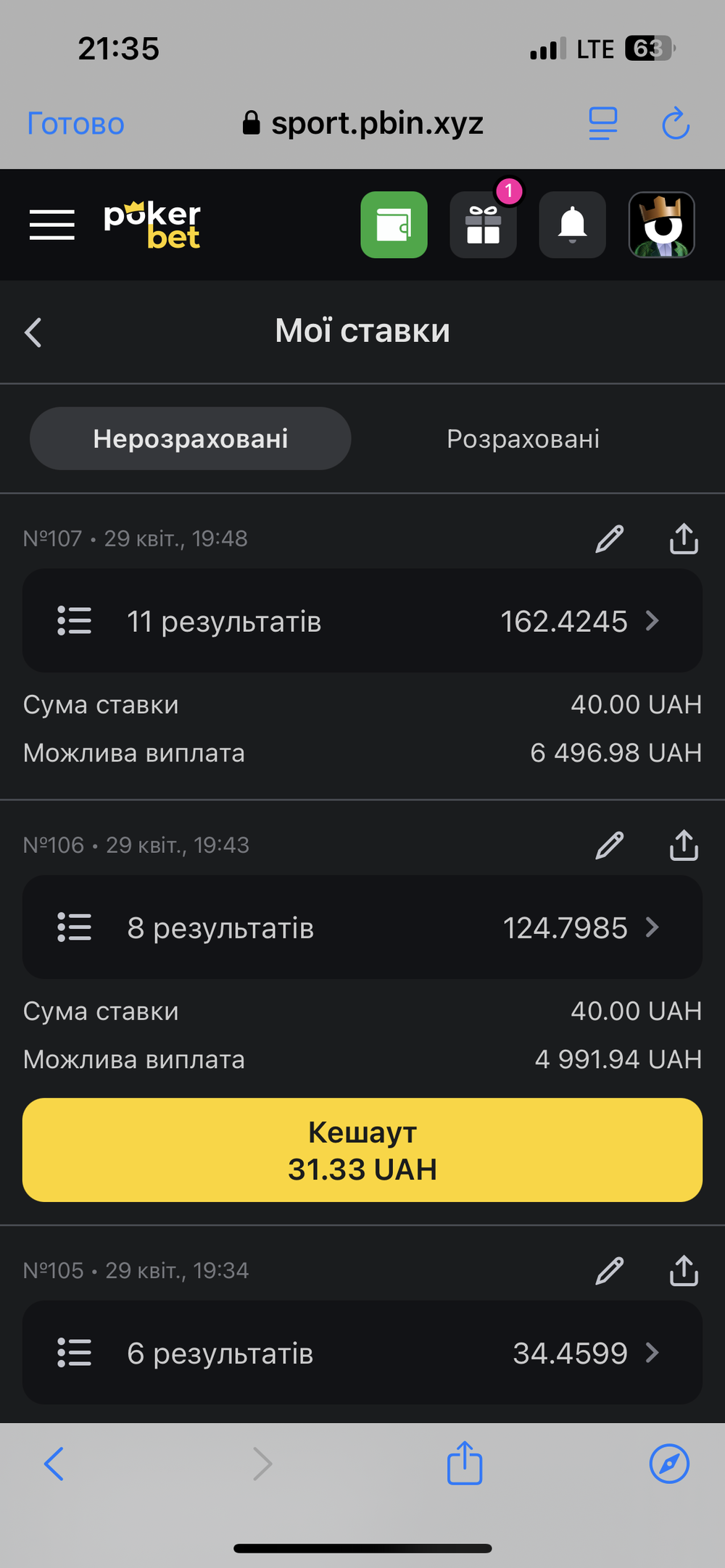Open the hamburger menu
This screenshot has width=725, height=1568.
tap(52, 225)
